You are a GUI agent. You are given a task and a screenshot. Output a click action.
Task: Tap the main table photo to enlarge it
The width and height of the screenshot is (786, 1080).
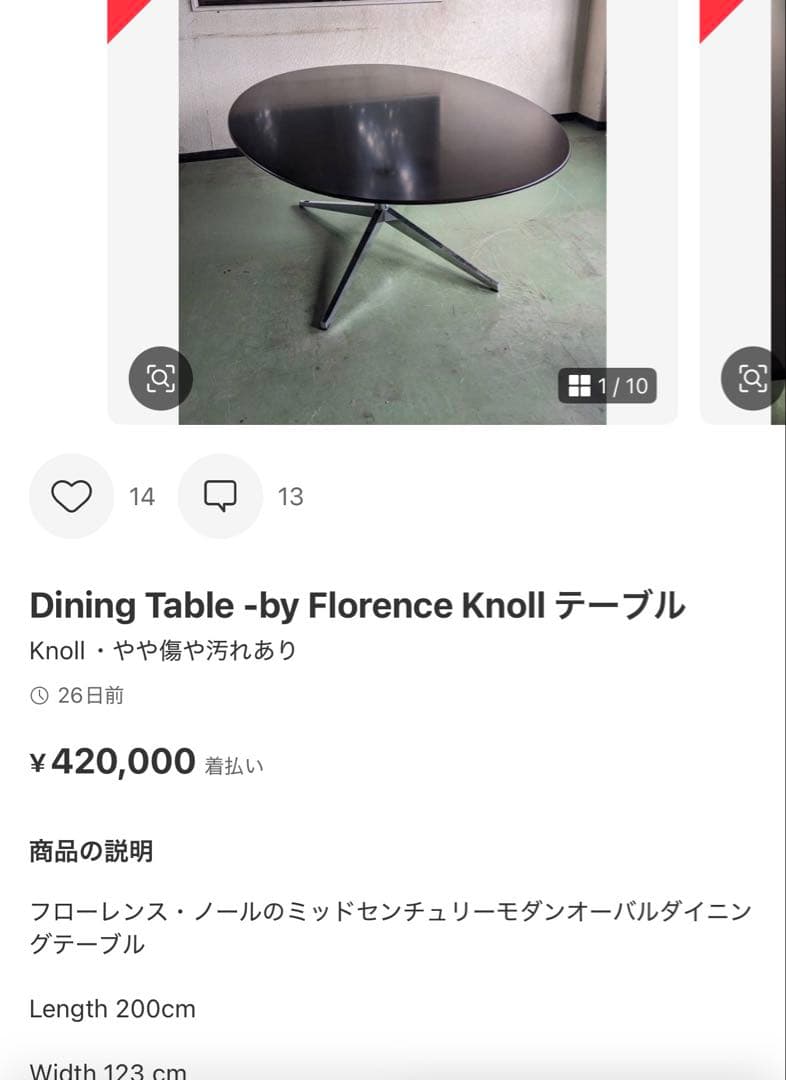[x=393, y=200]
